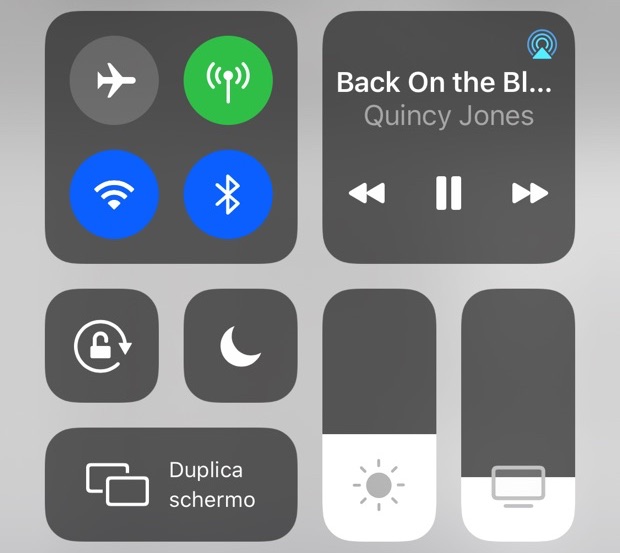This screenshot has width=620, height=553.
Task: Skip forward to next track
Action: click(x=530, y=193)
